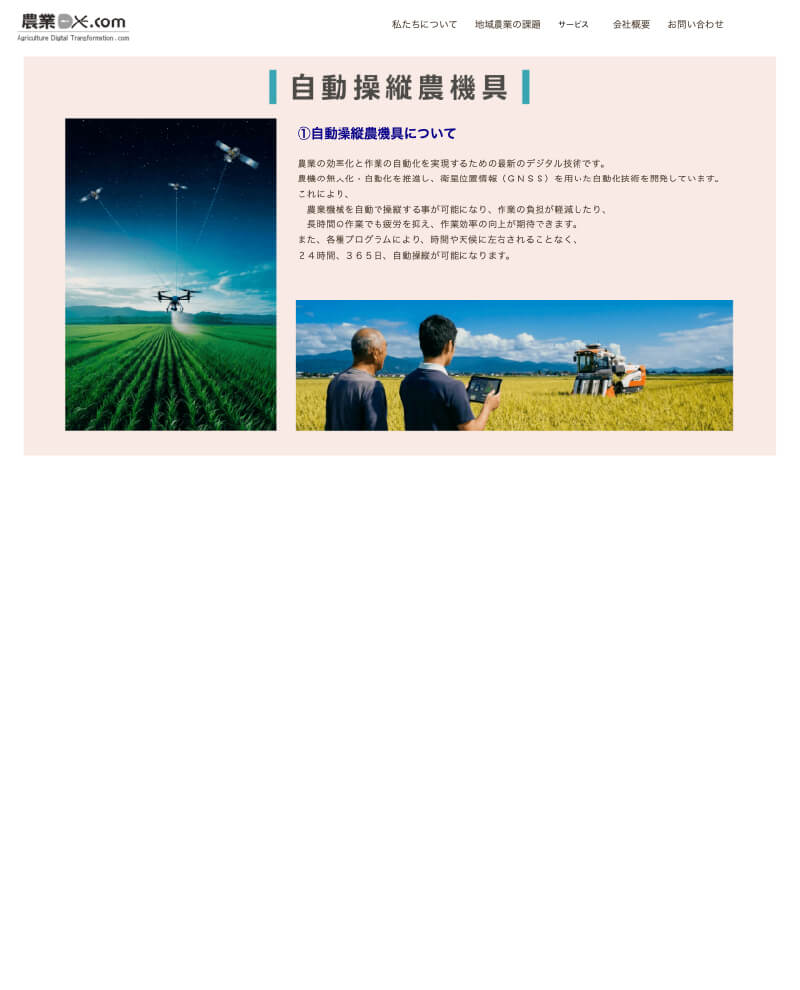
Task: Click the drone spraying field image
Action: coord(171,275)
